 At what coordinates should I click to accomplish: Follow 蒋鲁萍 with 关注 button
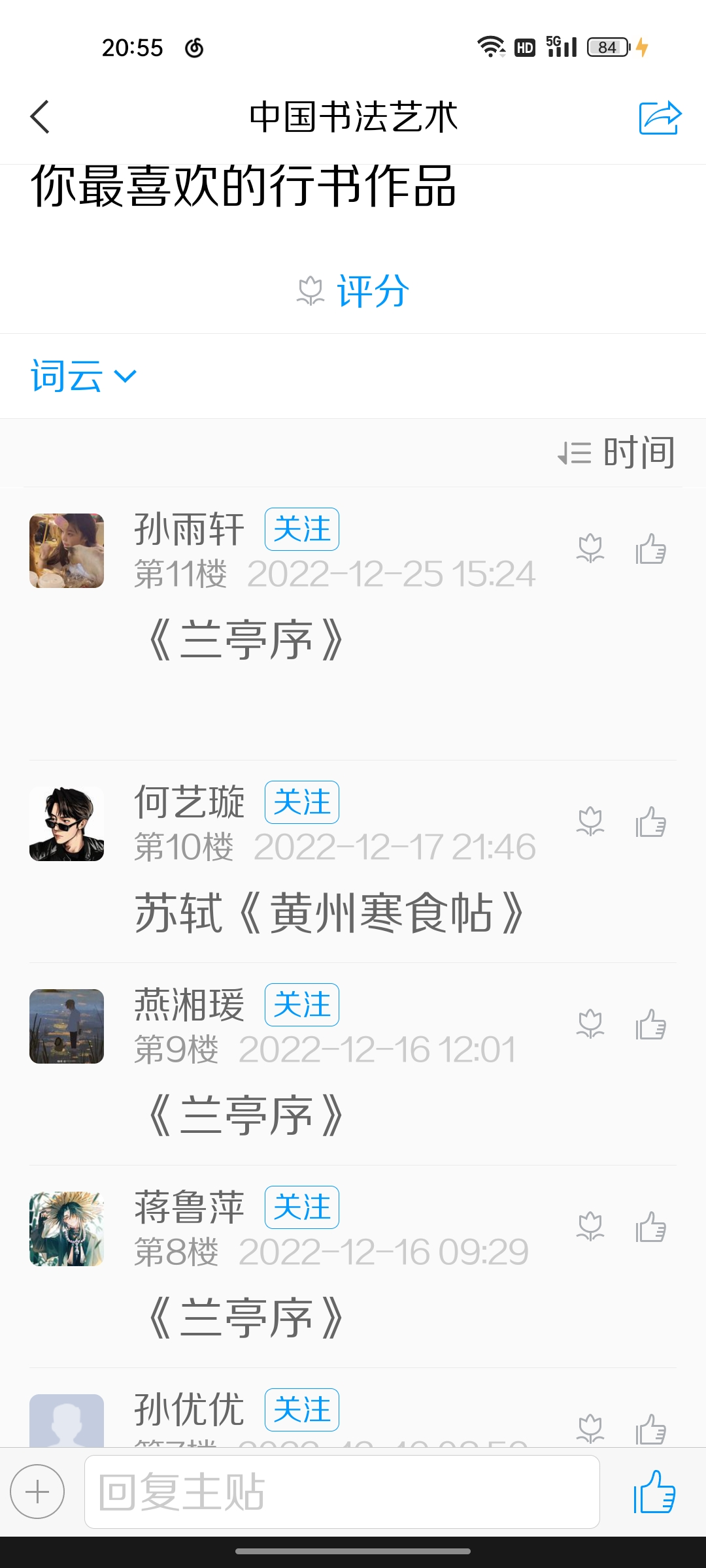pyautogui.click(x=301, y=1207)
